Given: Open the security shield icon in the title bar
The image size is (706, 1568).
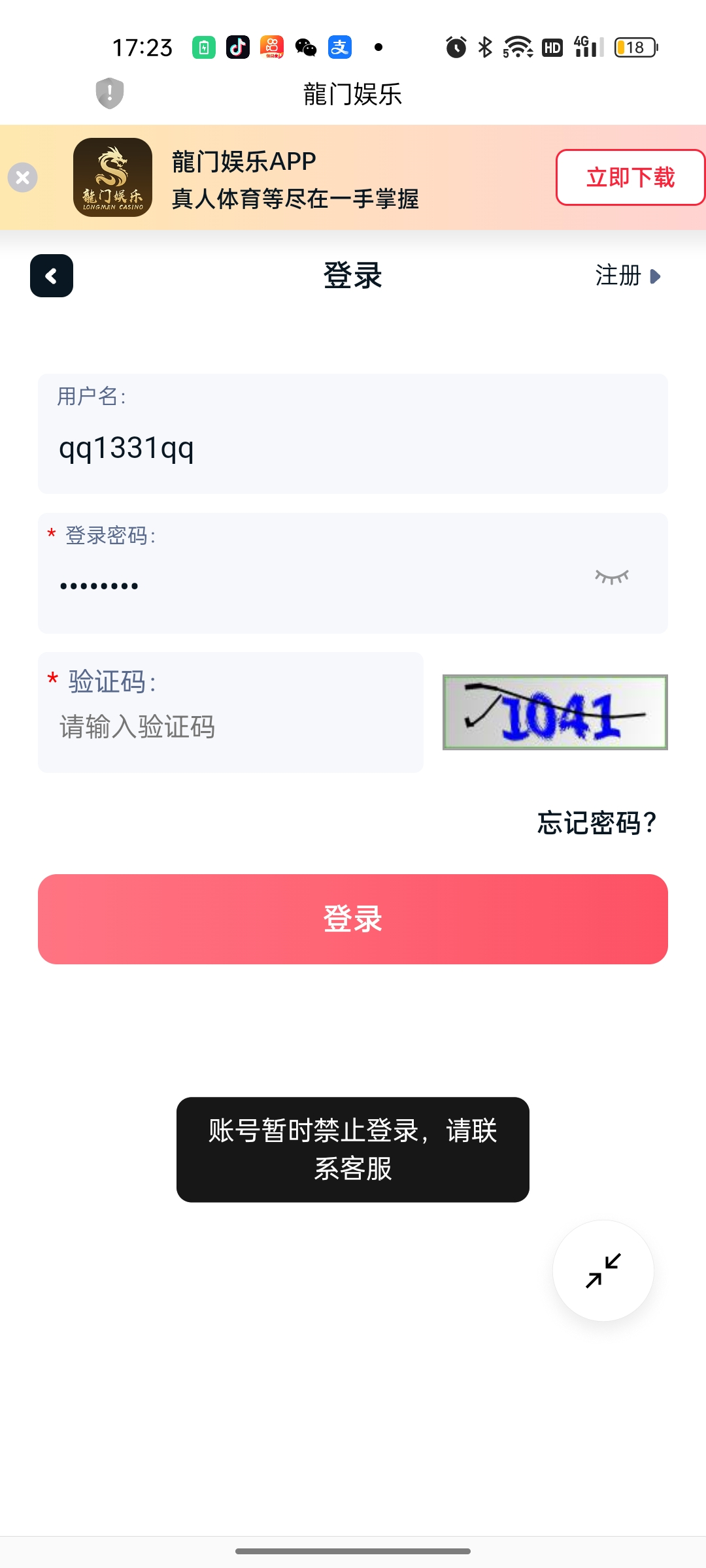Looking at the screenshot, I should [x=110, y=93].
